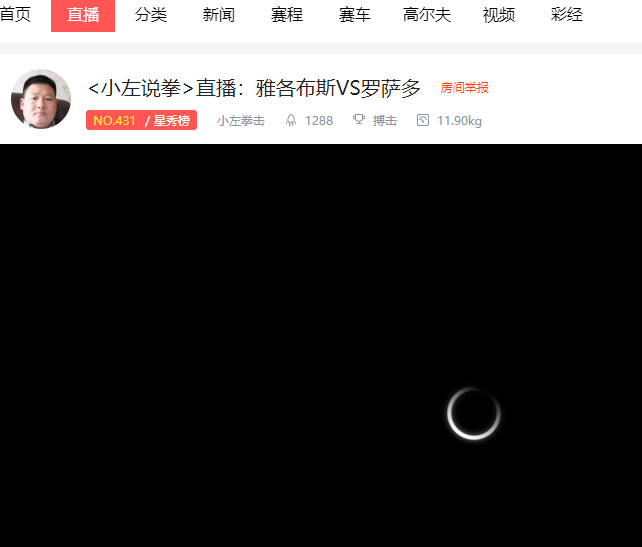Open the NO.431 星秀榜 ranking badge
This screenshot has height=547, width=642.
point(141,120)
